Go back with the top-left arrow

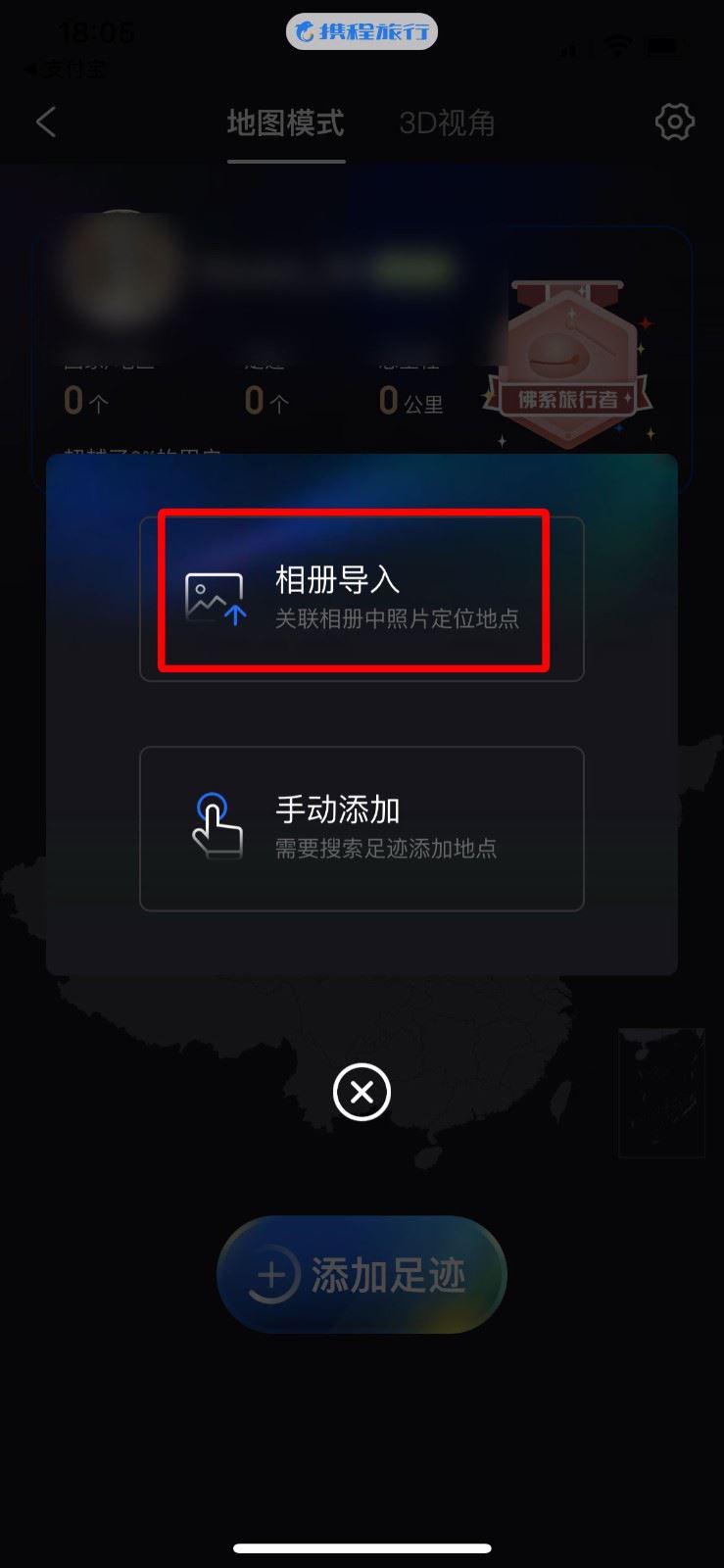(x=46, y=122)
